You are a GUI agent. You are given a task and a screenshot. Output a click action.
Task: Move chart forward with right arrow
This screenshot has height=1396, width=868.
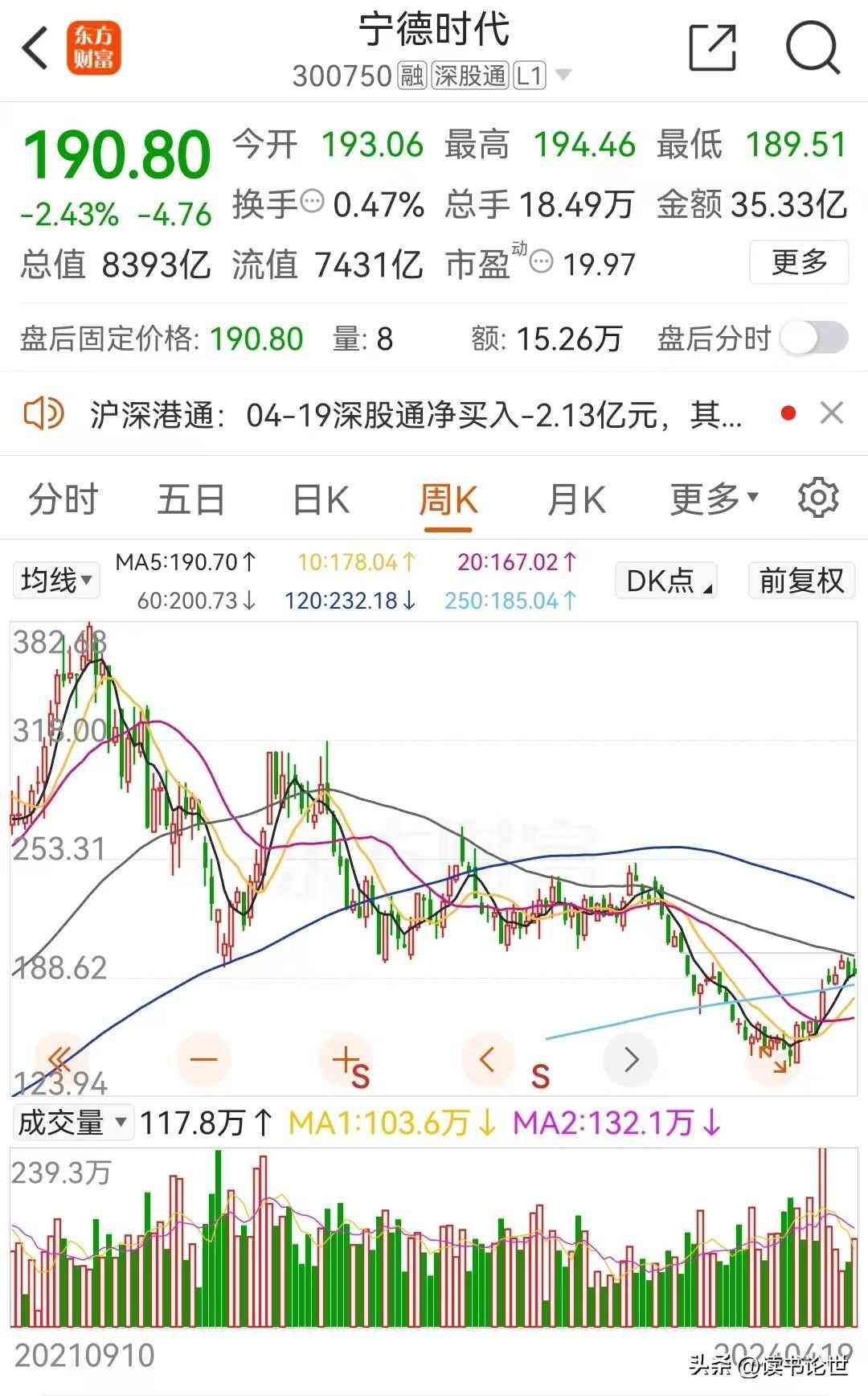(x=631, y=1059)
